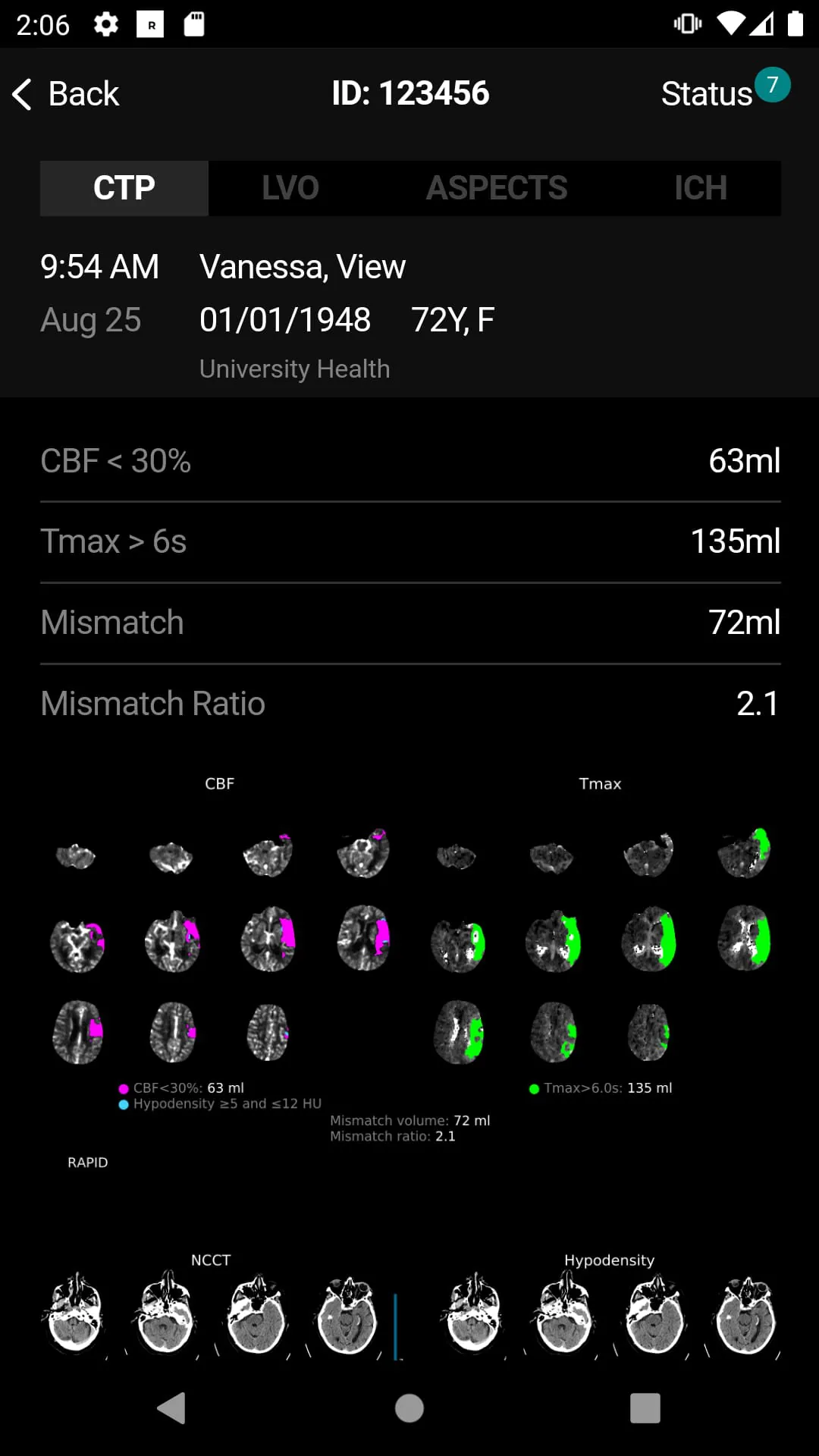Image resolution: width=819 pixels, height=1456 pixels.
Task: Switch to the ASPECTS tab
Action: (497, 188)
